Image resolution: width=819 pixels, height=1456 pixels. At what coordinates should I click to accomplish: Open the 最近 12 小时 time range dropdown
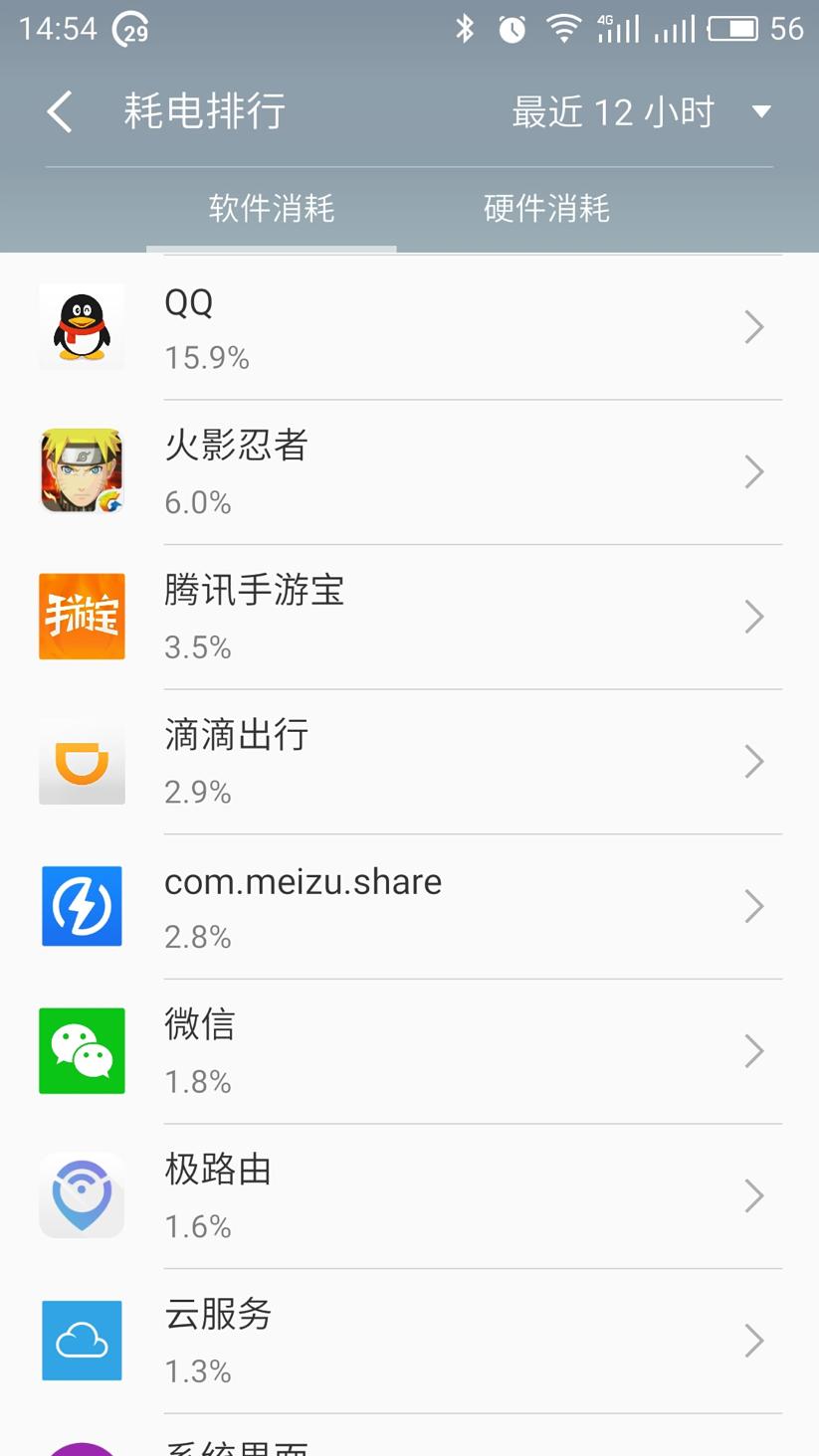point(643,111)
